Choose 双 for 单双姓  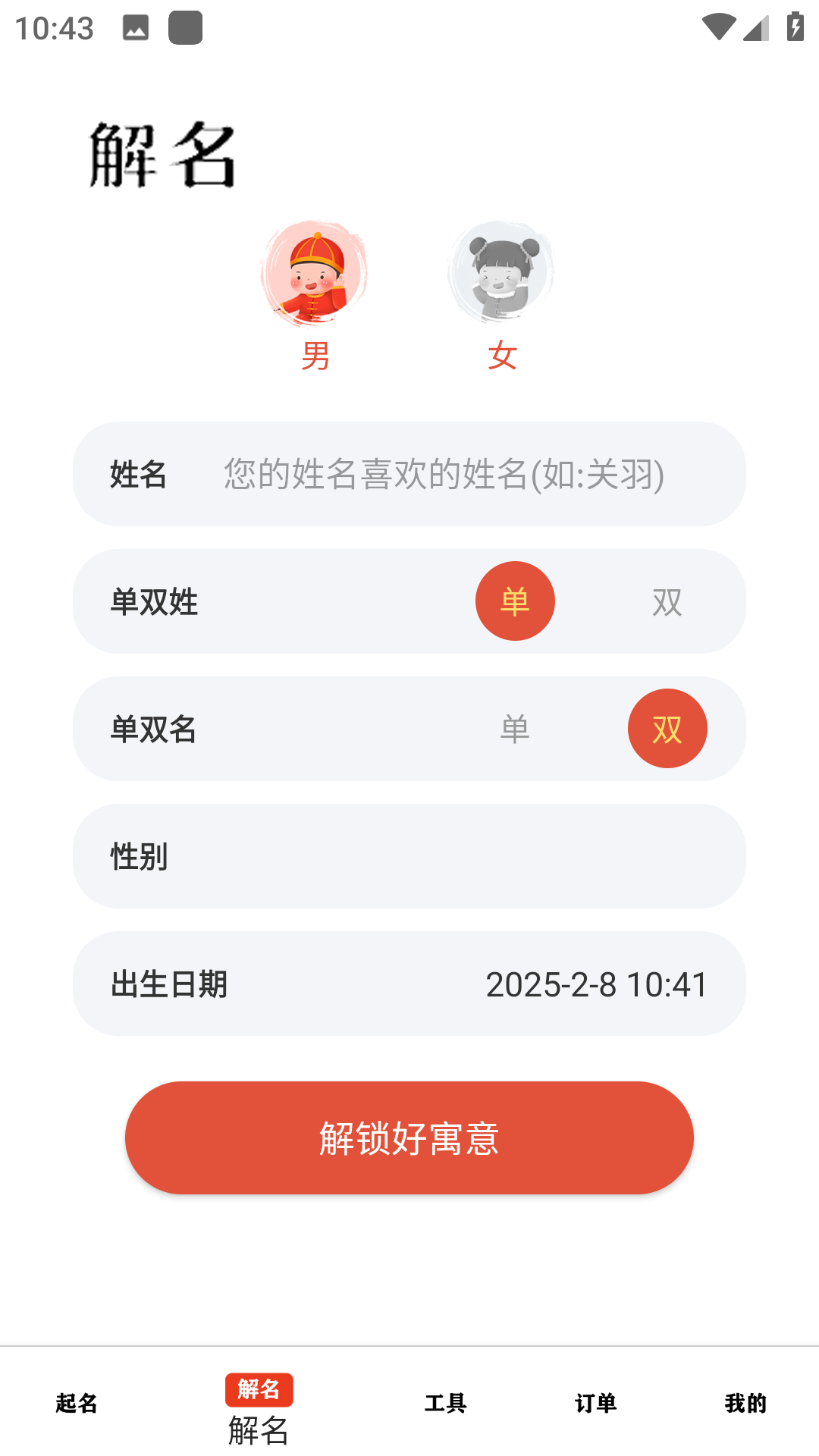point(667,601)
